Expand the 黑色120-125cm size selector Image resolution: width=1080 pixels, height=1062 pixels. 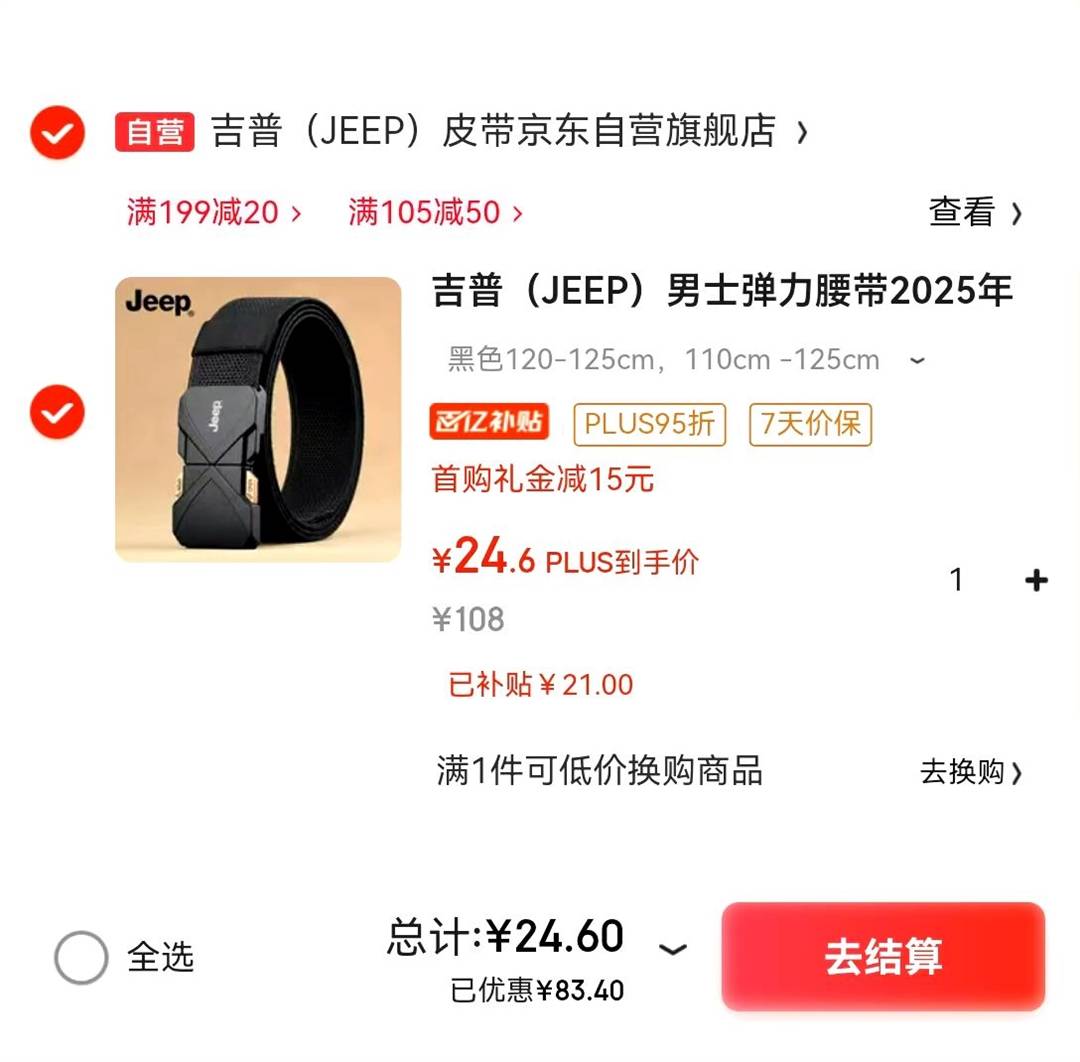pos(686,360)
